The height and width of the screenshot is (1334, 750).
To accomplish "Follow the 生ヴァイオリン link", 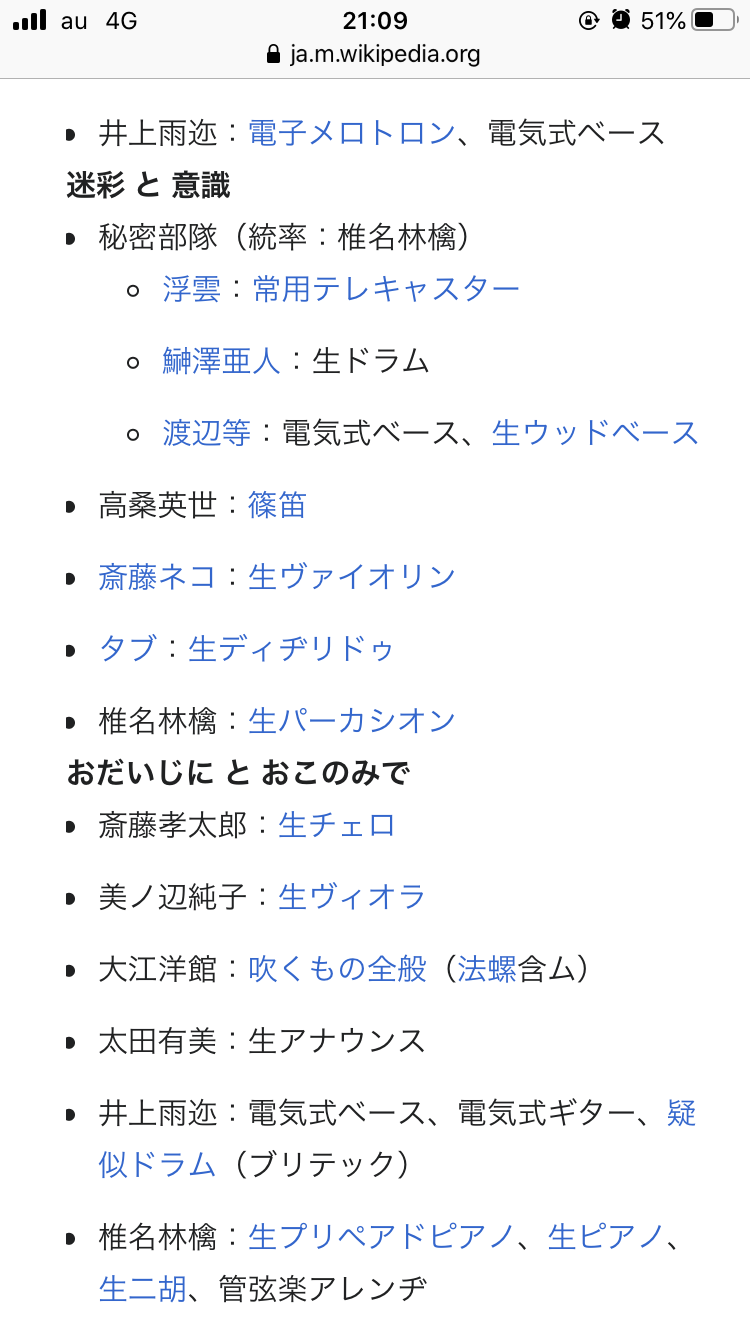I will (x=351, y=577).
